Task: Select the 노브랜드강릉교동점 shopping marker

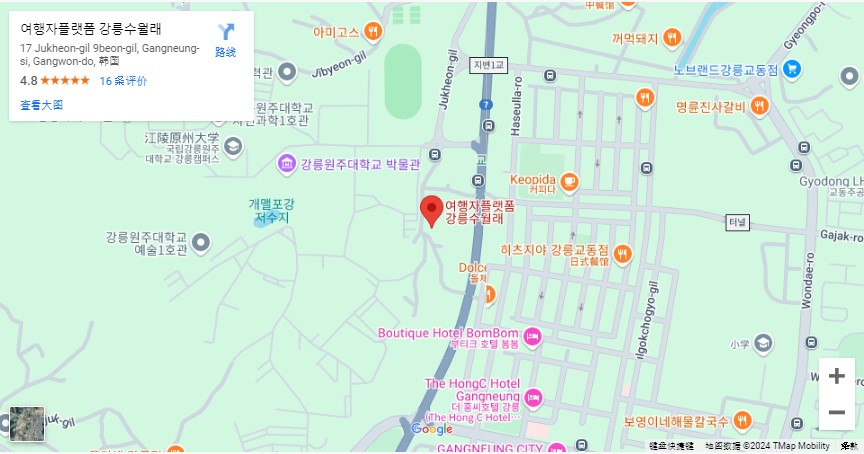Action: point(791,69)
